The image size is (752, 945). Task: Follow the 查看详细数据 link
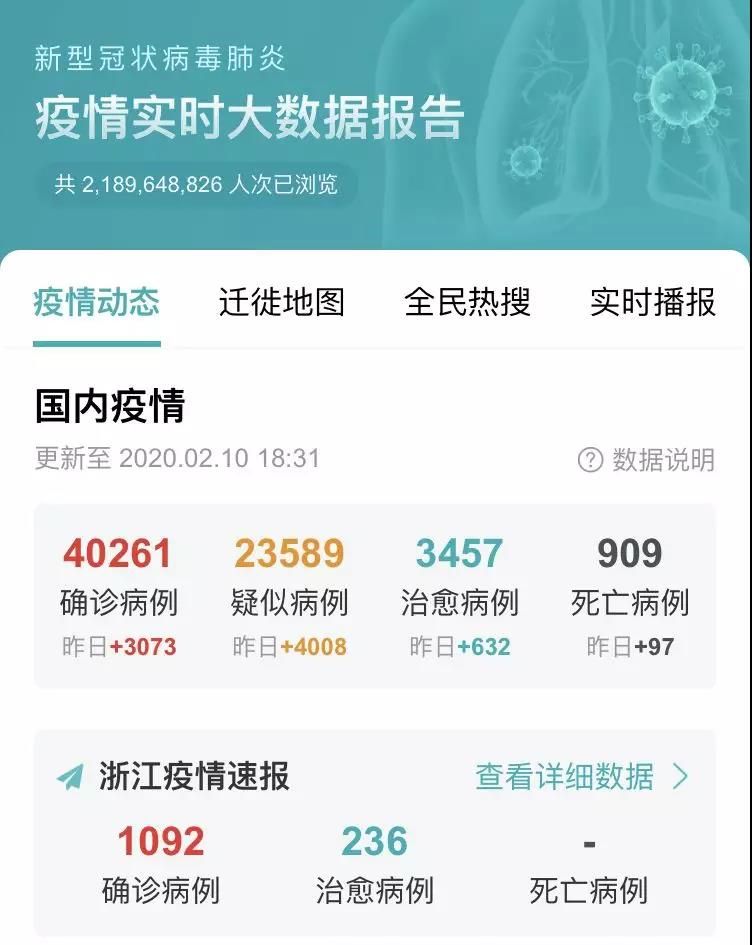[x=565, y=773]
